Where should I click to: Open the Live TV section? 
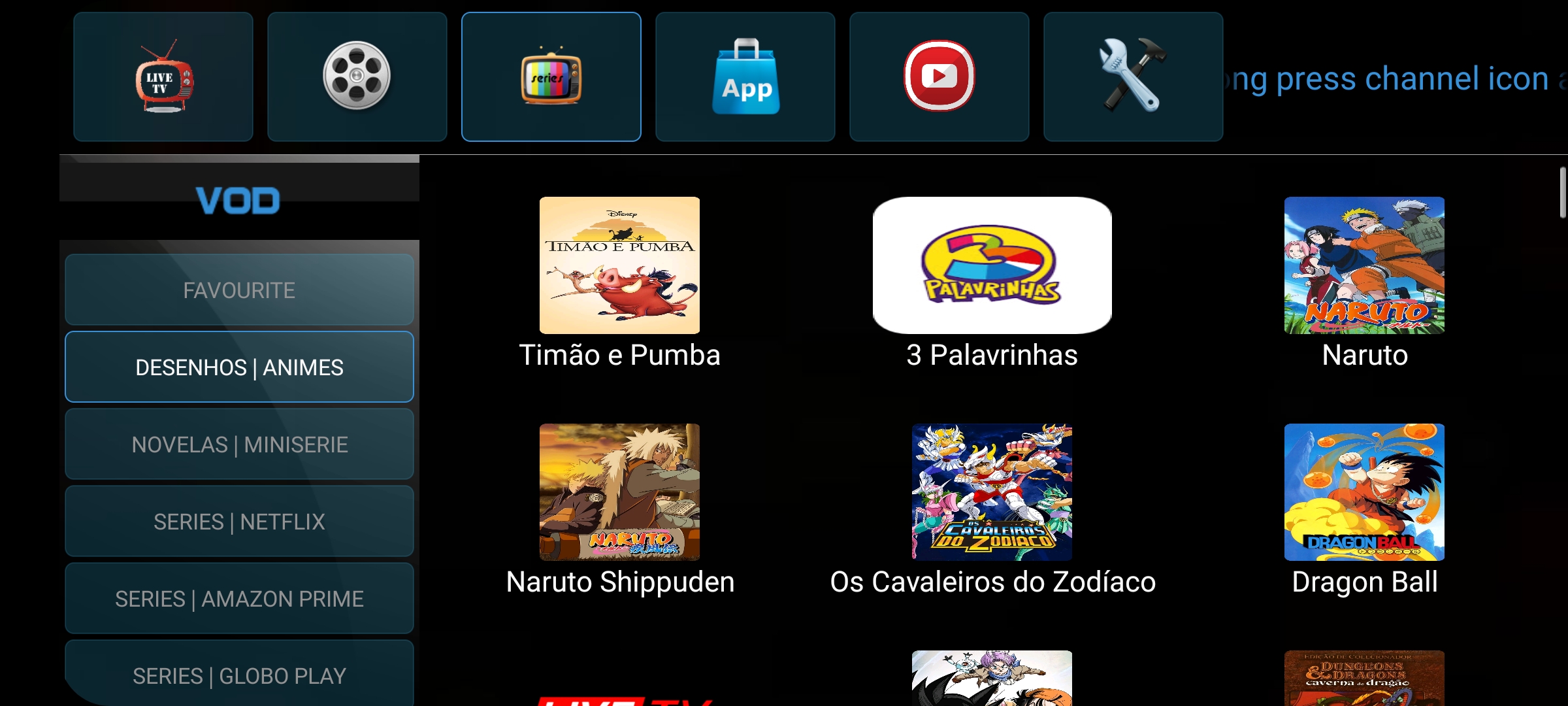coord(163,77)
